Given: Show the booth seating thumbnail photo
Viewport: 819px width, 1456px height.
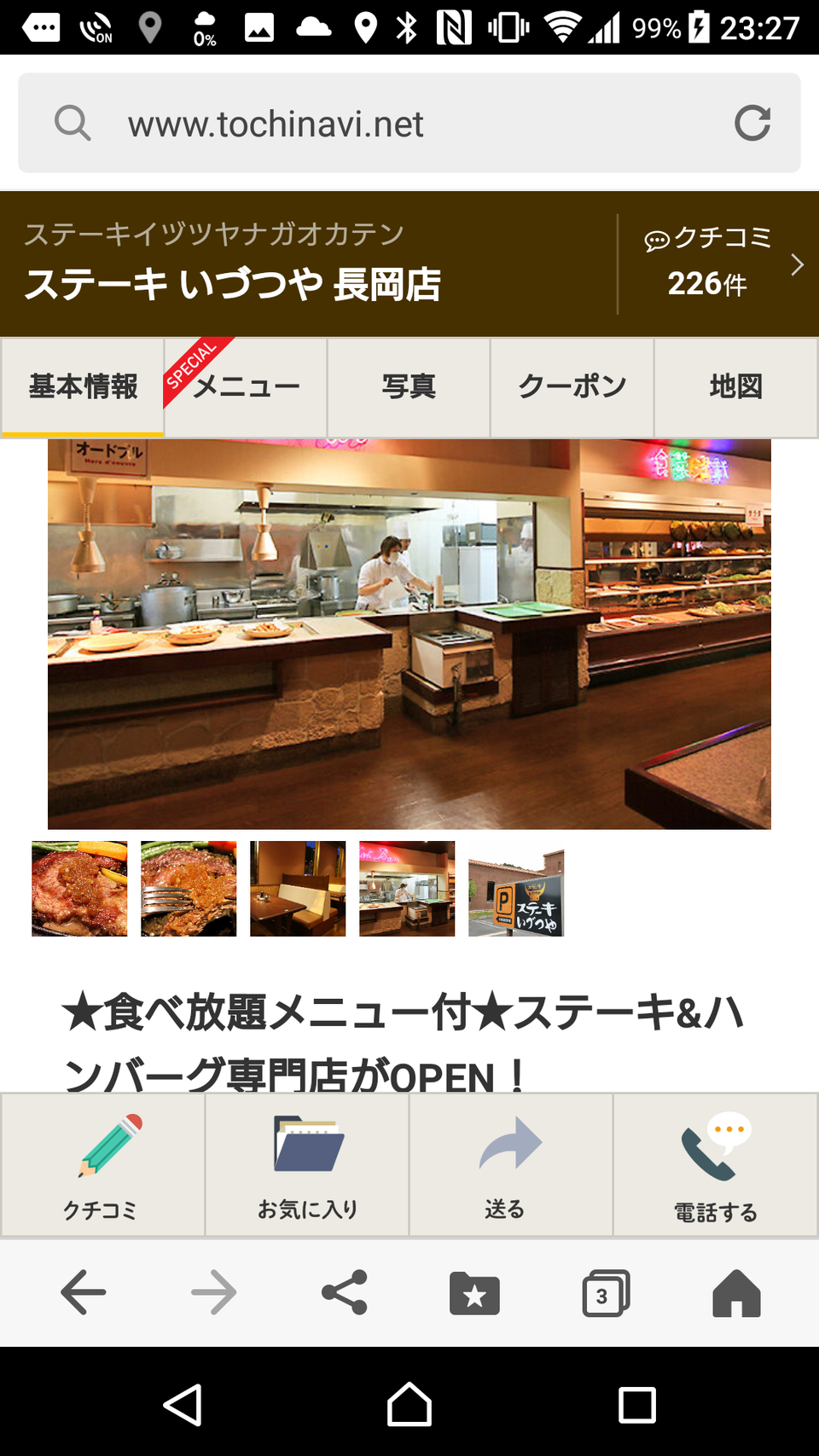Looking at the screenshot, I should 298,889.
